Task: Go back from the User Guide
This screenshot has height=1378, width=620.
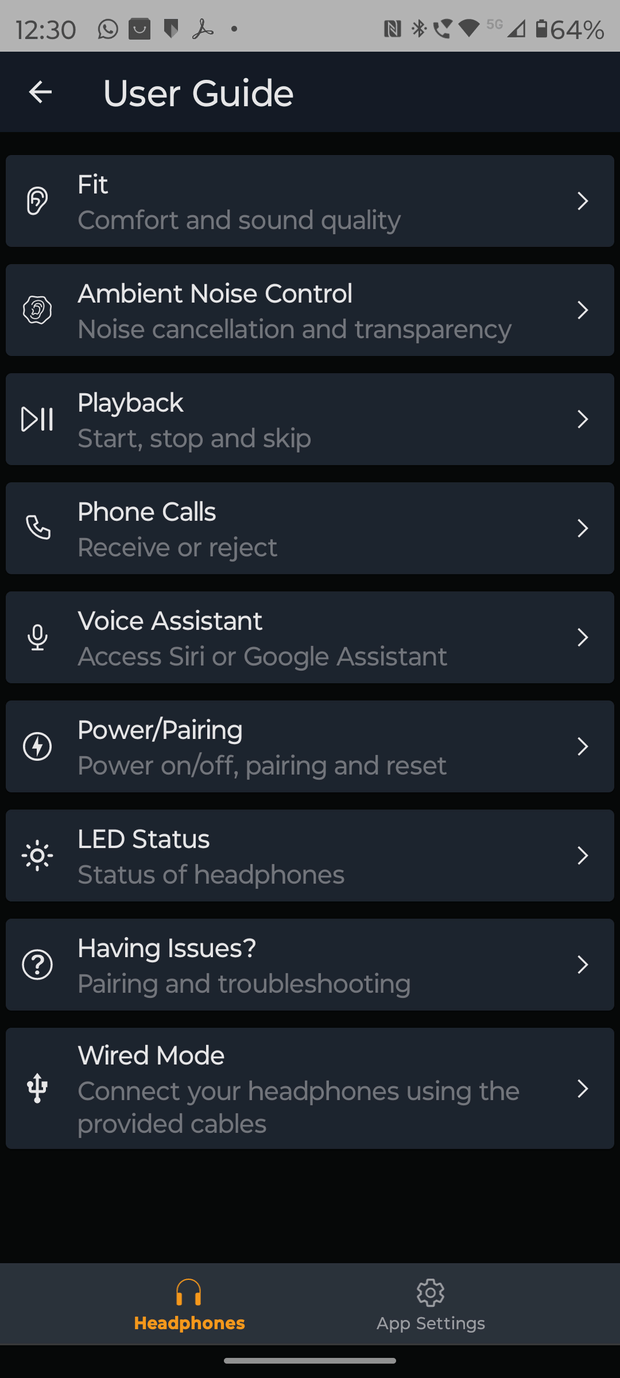Action: (40, 93)
